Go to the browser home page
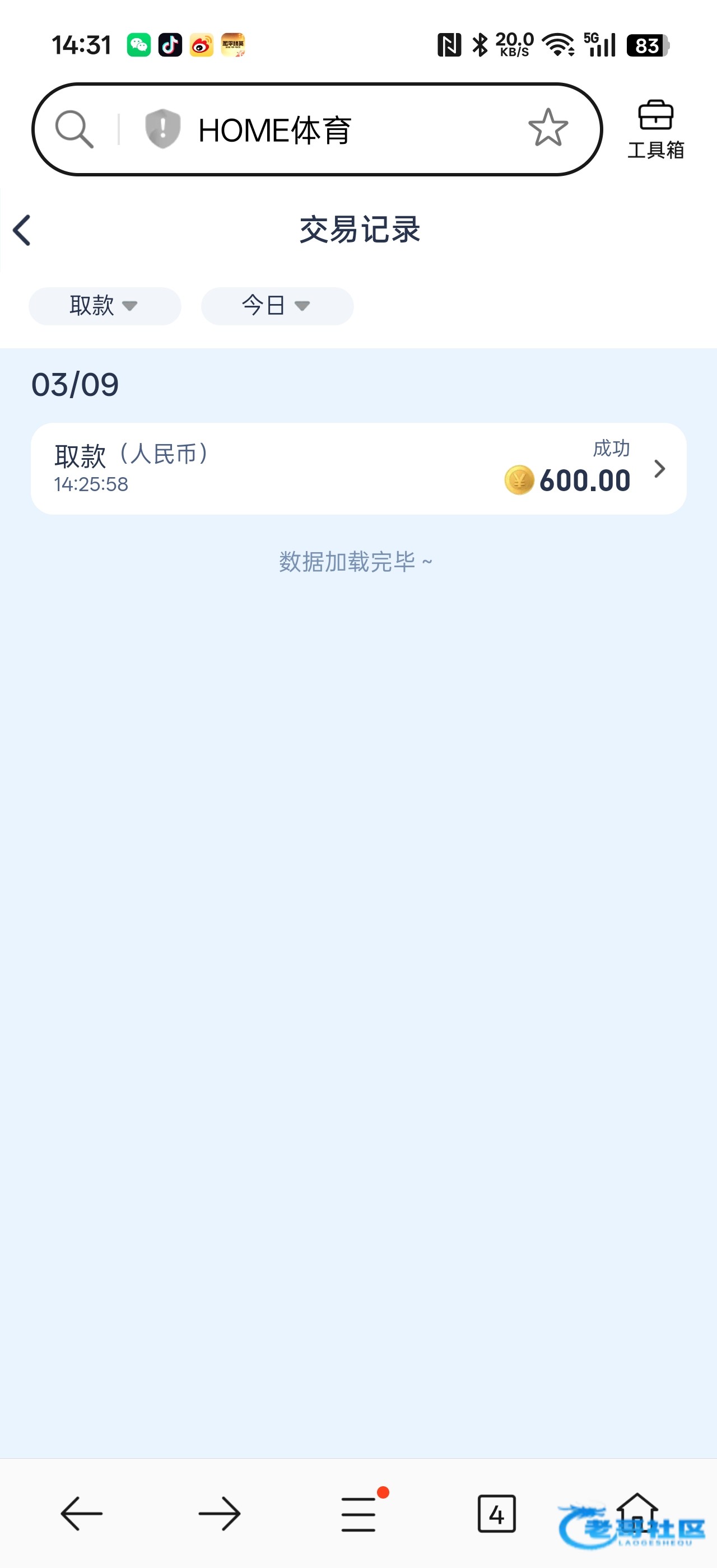 click(637, 1512)
